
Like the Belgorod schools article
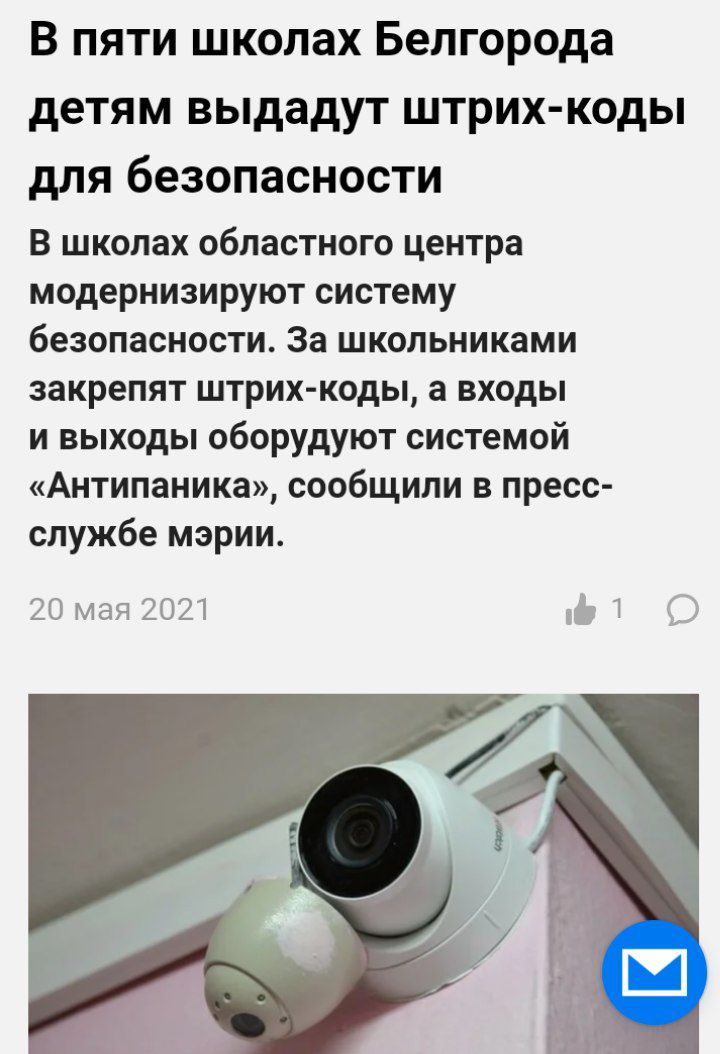point(581,609)
